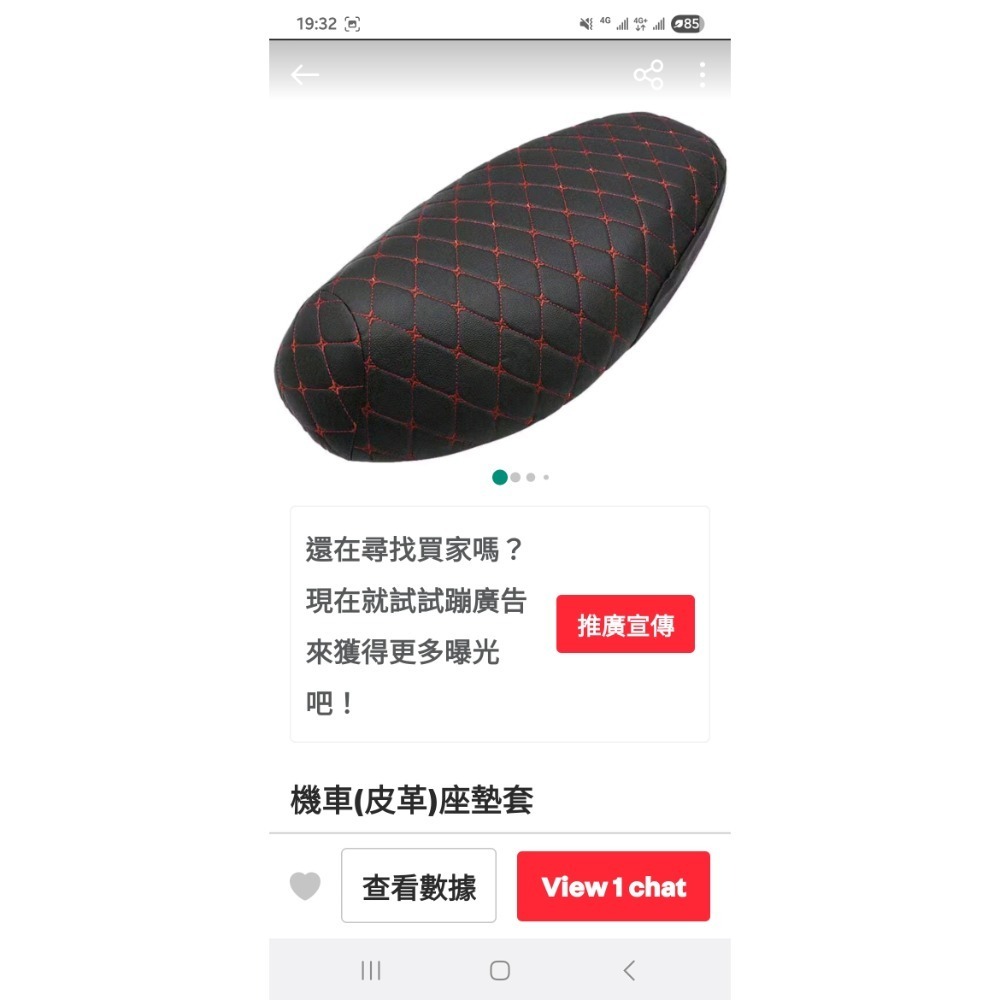1000x1000 pixels.
Task: Tap the View 1 chat button
Action: point(613,886)
